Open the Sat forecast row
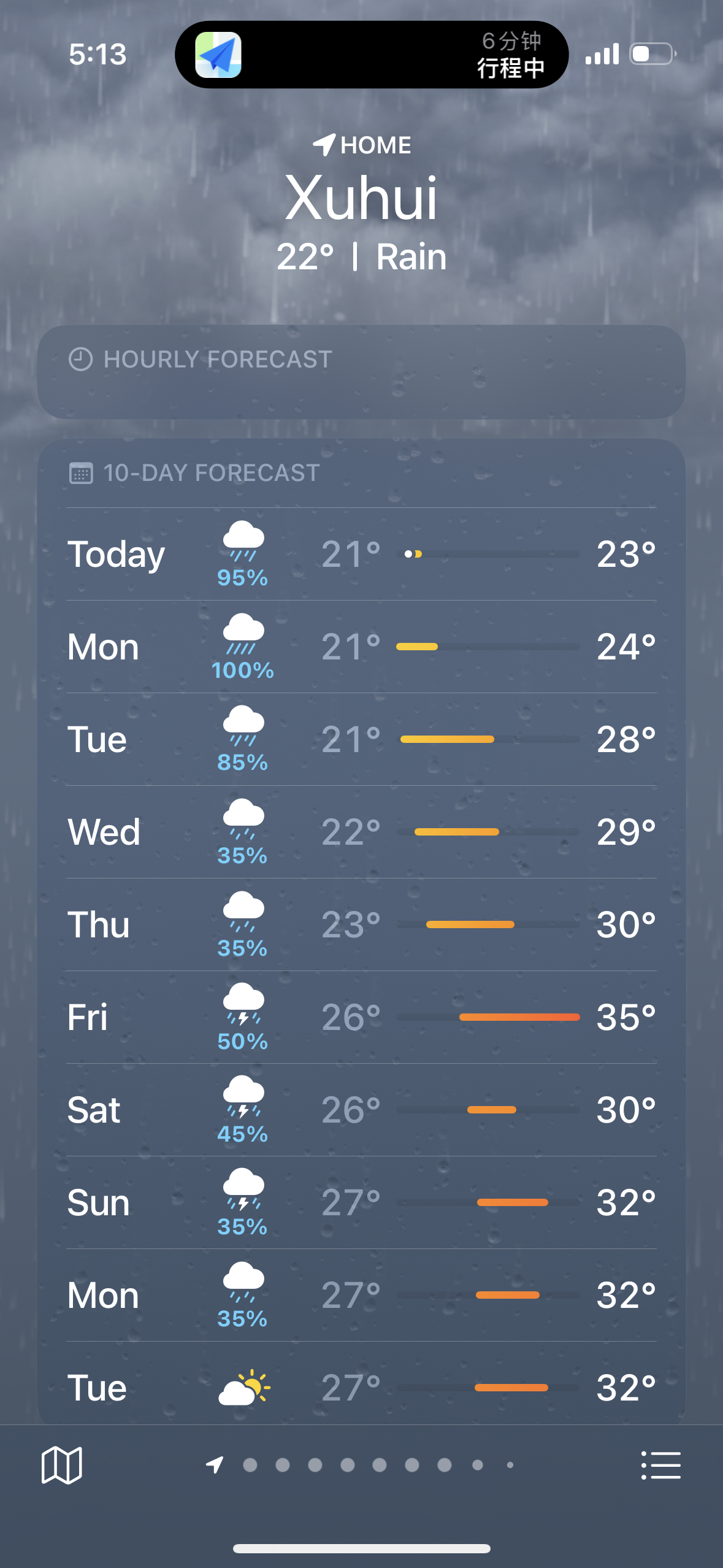This screenshot has width=723, height=1568. [x=361, y=1110]
